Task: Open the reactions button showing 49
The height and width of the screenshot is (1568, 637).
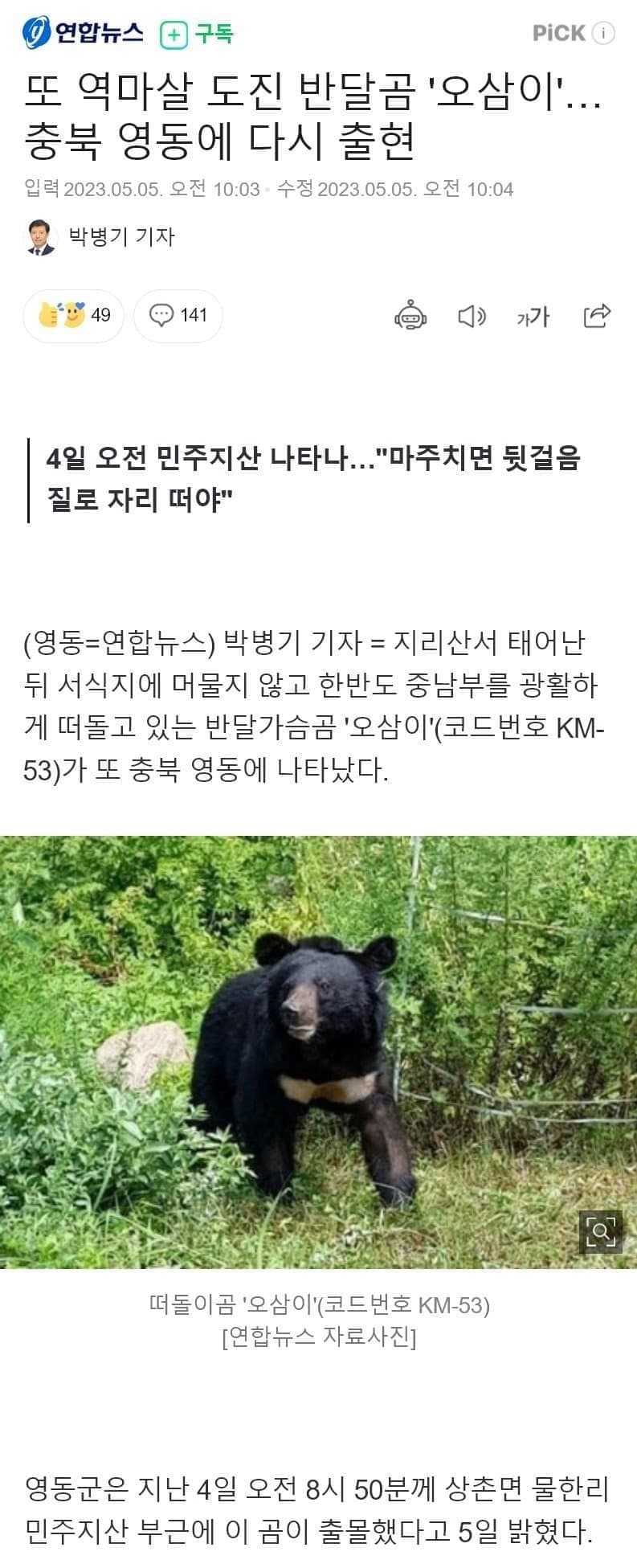Action: pyautogui.click(x=74, y=315)
